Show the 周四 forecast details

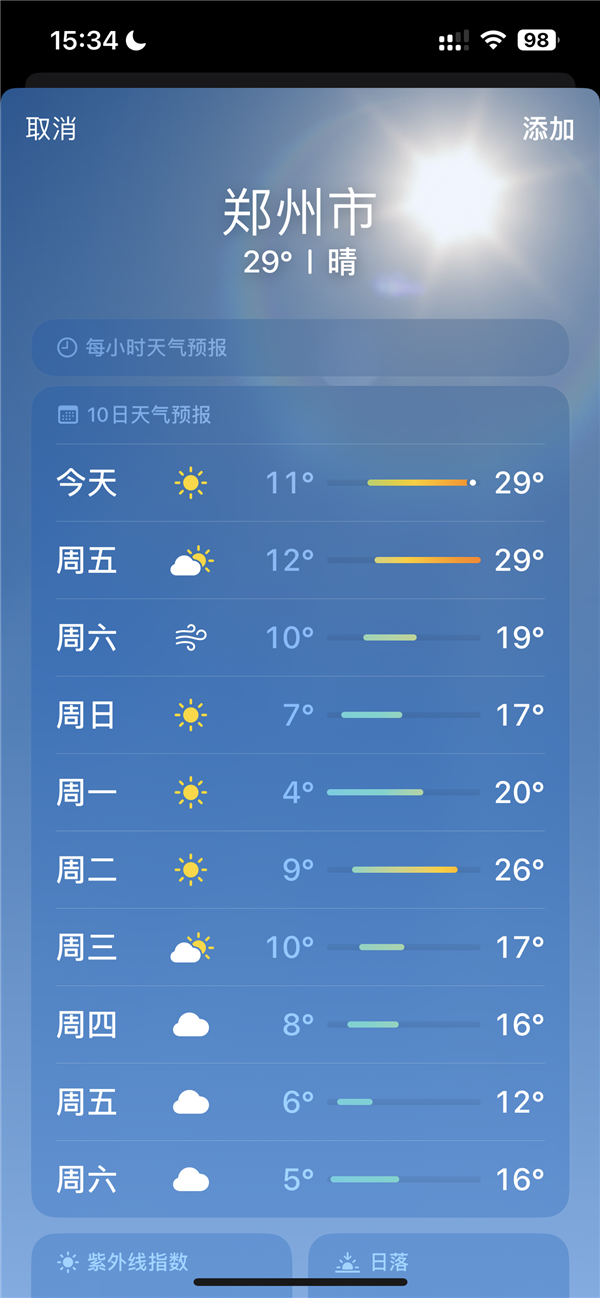[300, 1025]
